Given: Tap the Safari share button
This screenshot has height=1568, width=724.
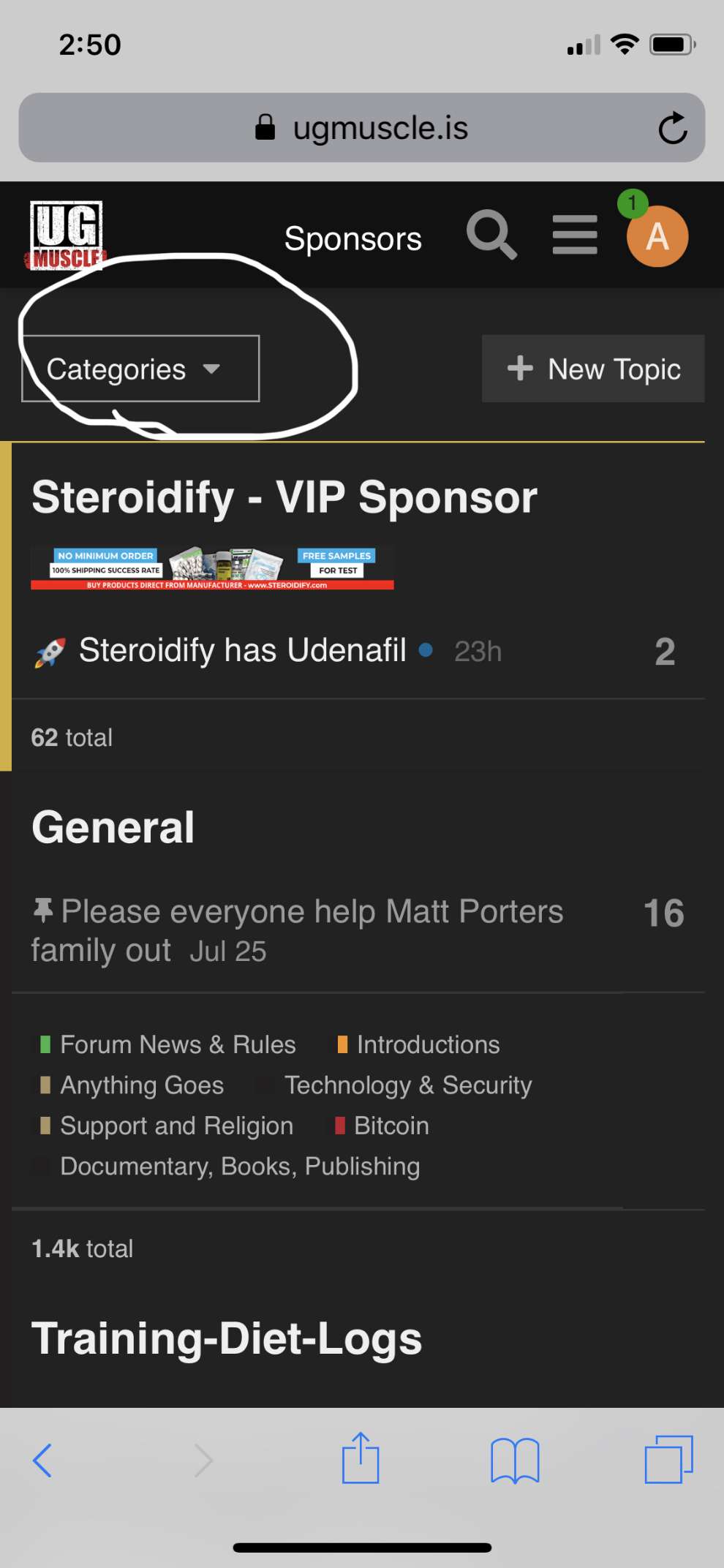Looking at the screenshot, I should pyautogui.click(x=361, y=1459).
